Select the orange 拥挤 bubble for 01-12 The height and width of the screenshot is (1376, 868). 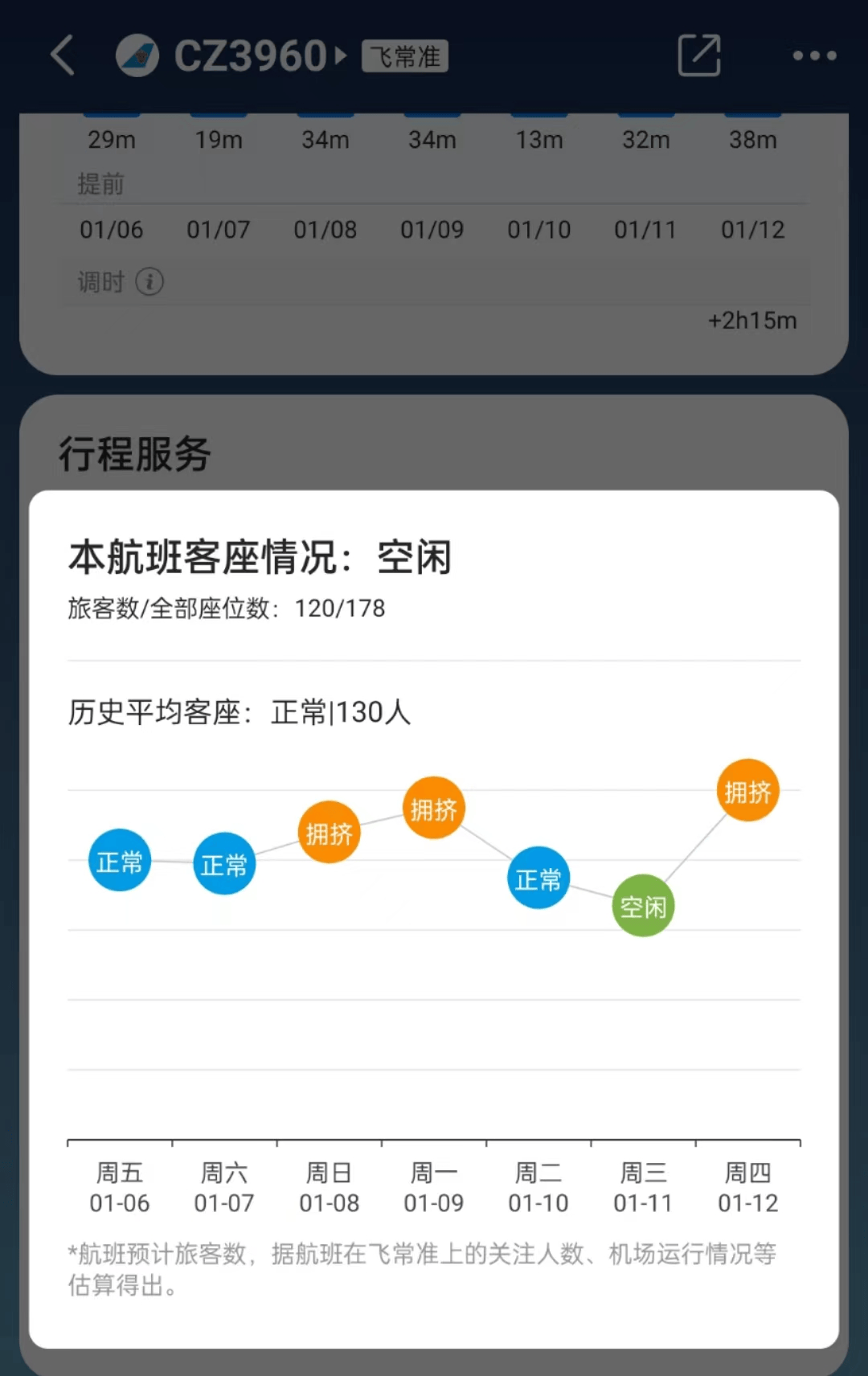747,791
